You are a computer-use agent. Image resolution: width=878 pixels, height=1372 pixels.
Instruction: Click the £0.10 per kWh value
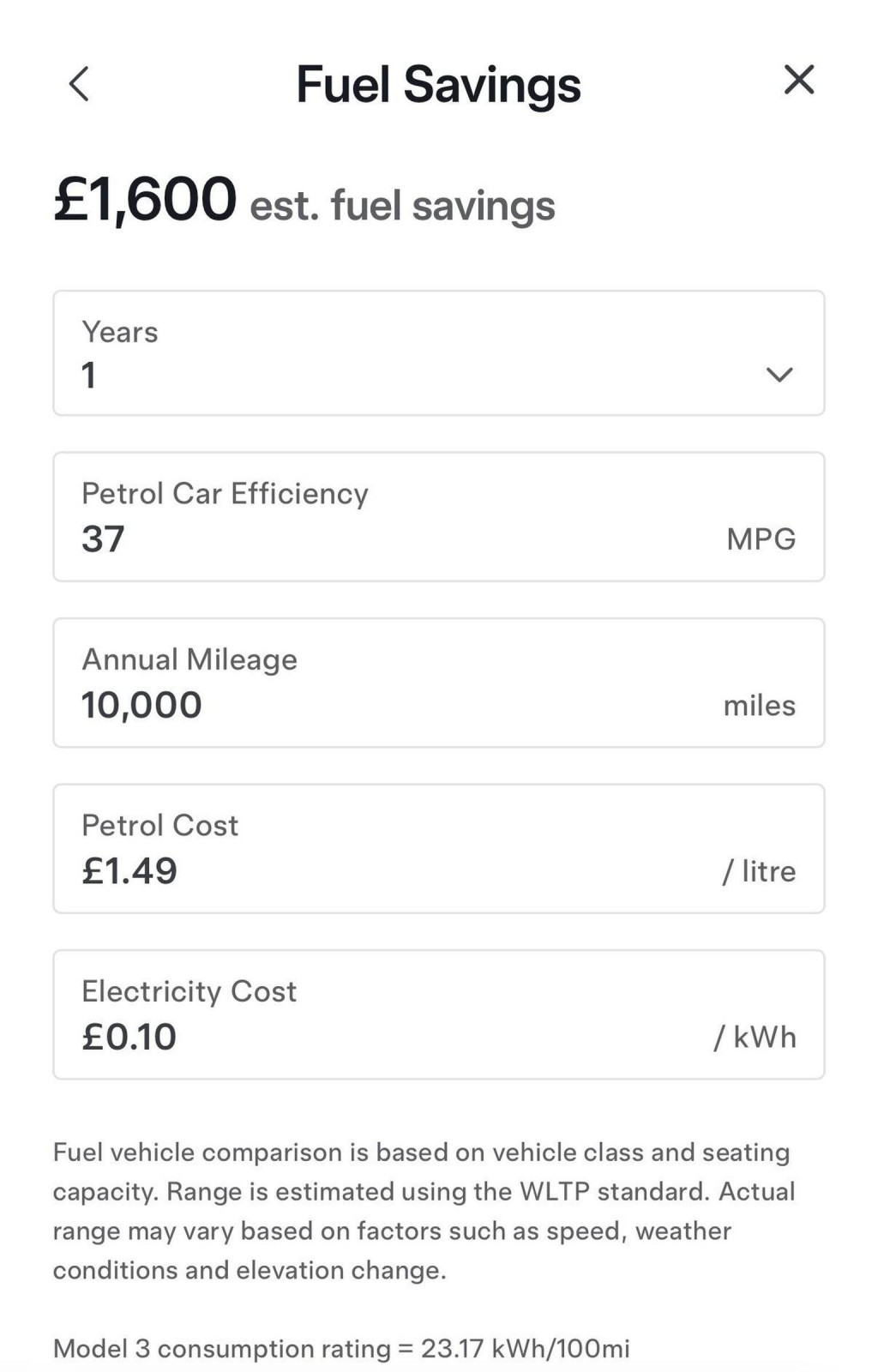(129, 1037)
